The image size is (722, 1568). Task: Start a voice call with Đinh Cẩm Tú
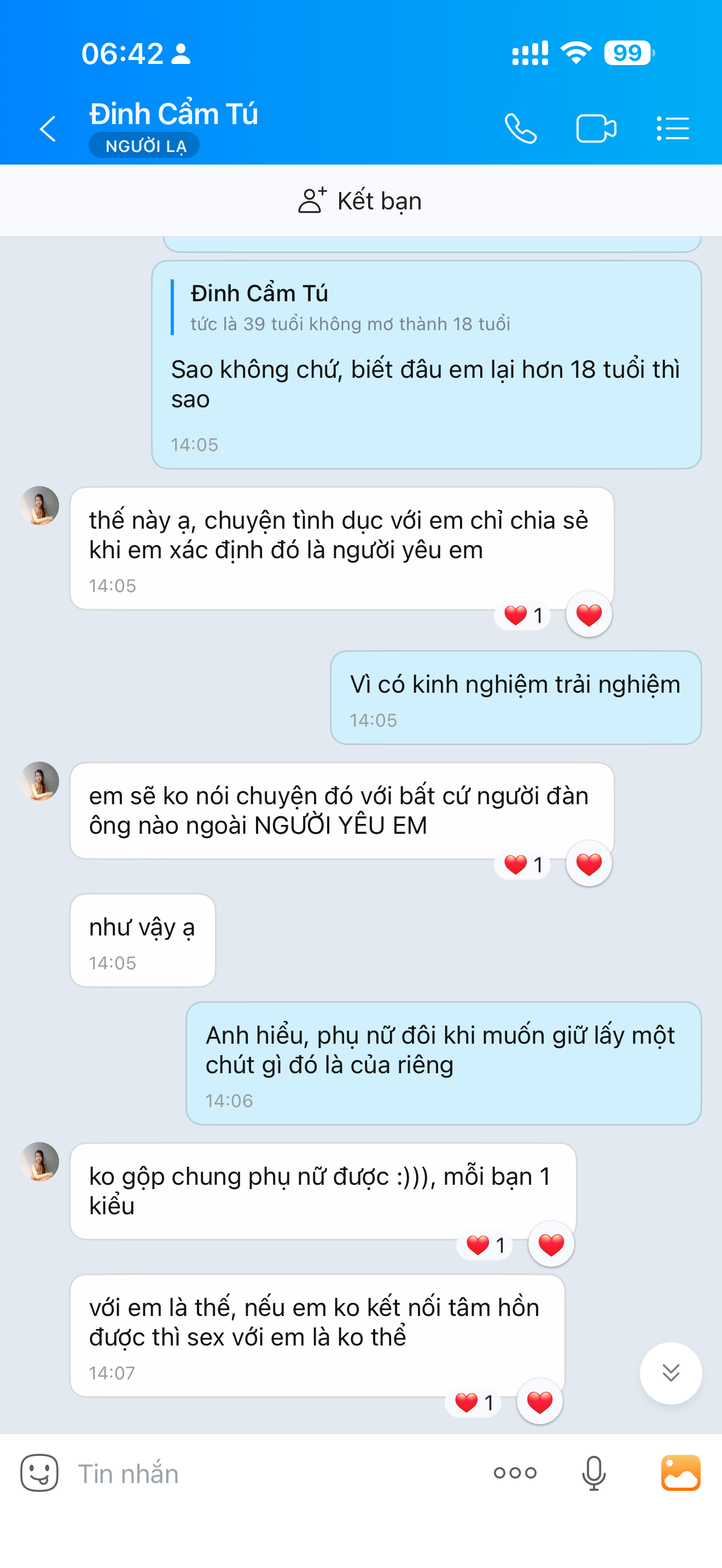(x=521, y=128)
